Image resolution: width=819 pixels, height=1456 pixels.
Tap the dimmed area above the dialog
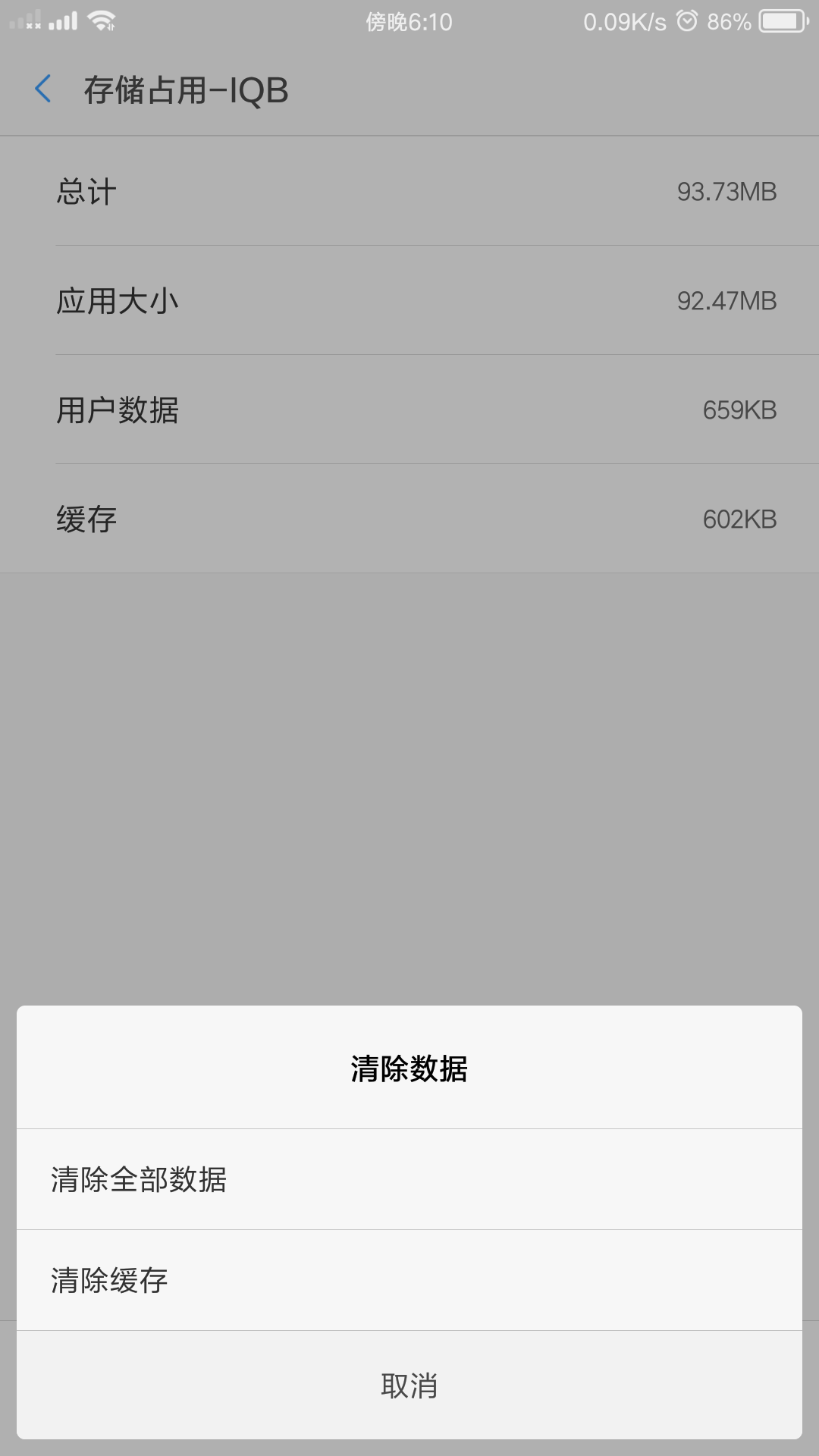click(x=409, y=758)
